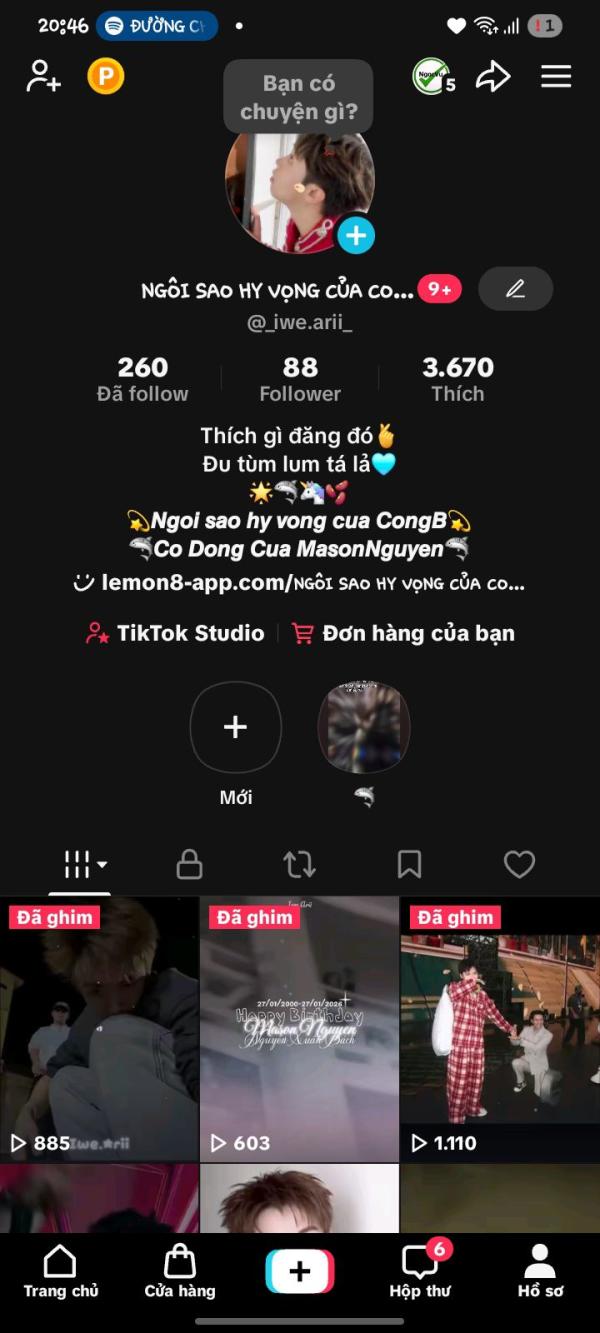Open TikTok Studio

pos(176,633)
